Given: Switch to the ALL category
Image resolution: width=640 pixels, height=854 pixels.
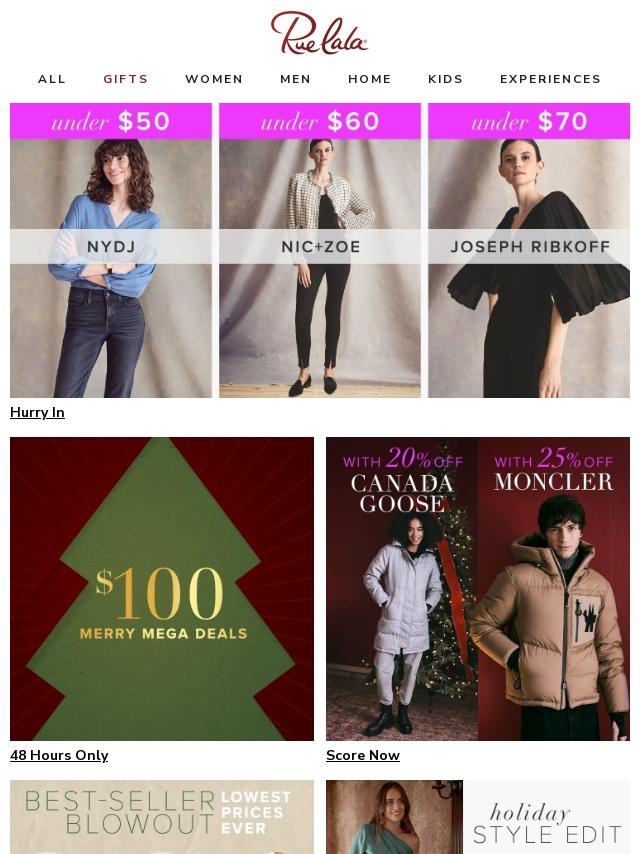Looking at the screenshot, I should coord(52,79).
